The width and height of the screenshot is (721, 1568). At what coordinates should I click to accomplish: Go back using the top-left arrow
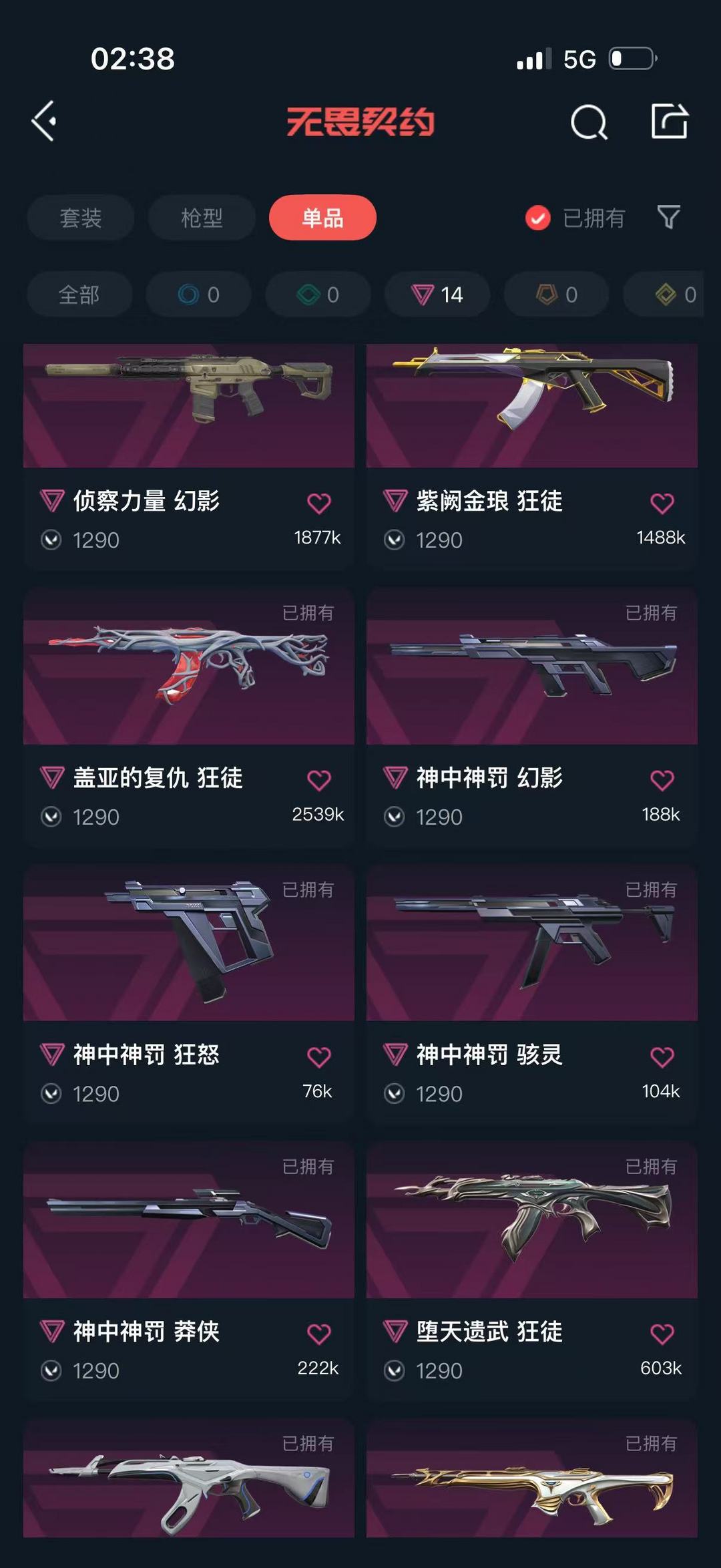(x=44, y=122)
